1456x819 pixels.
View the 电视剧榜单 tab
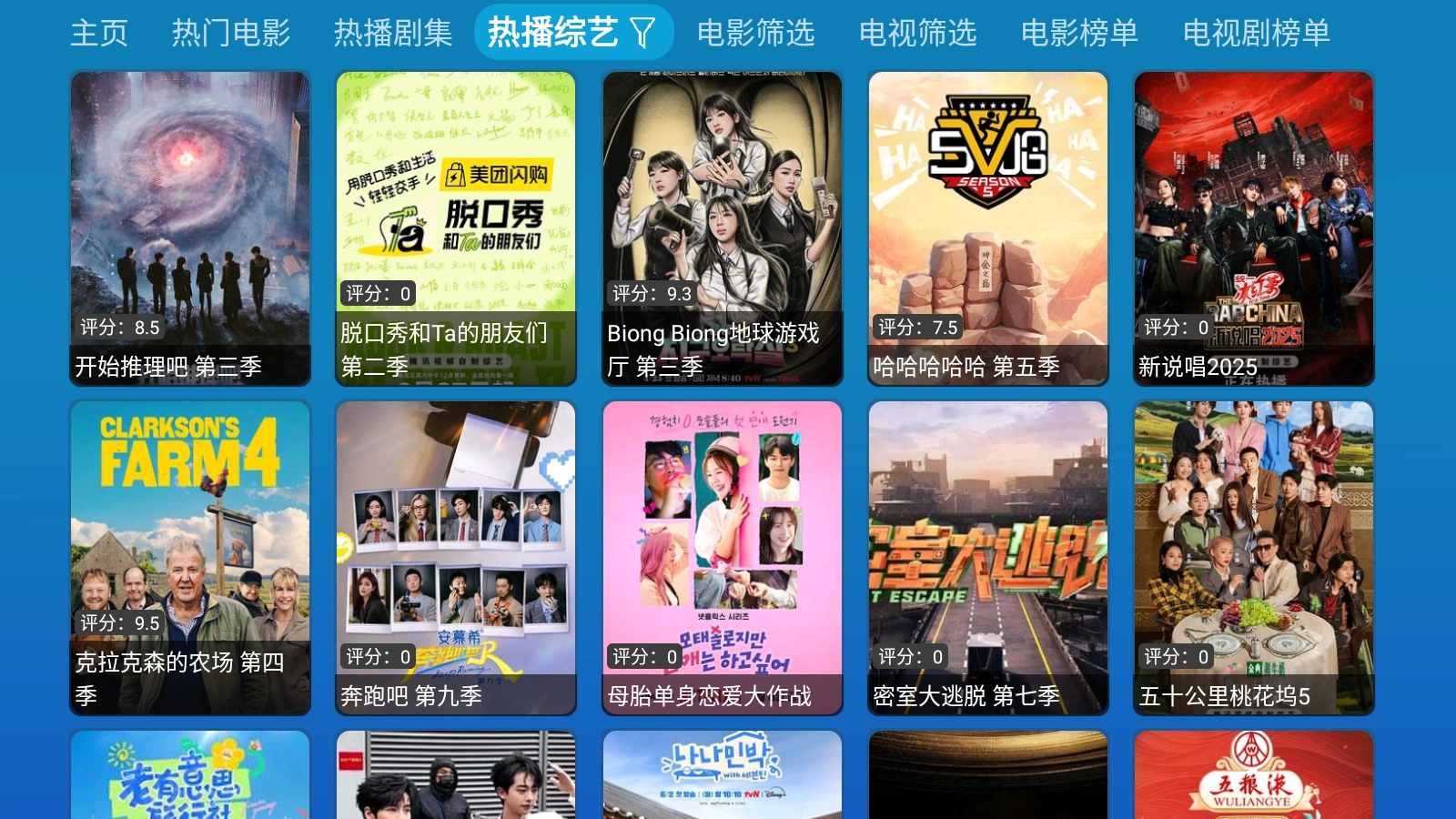click(x=1256, y=33)
